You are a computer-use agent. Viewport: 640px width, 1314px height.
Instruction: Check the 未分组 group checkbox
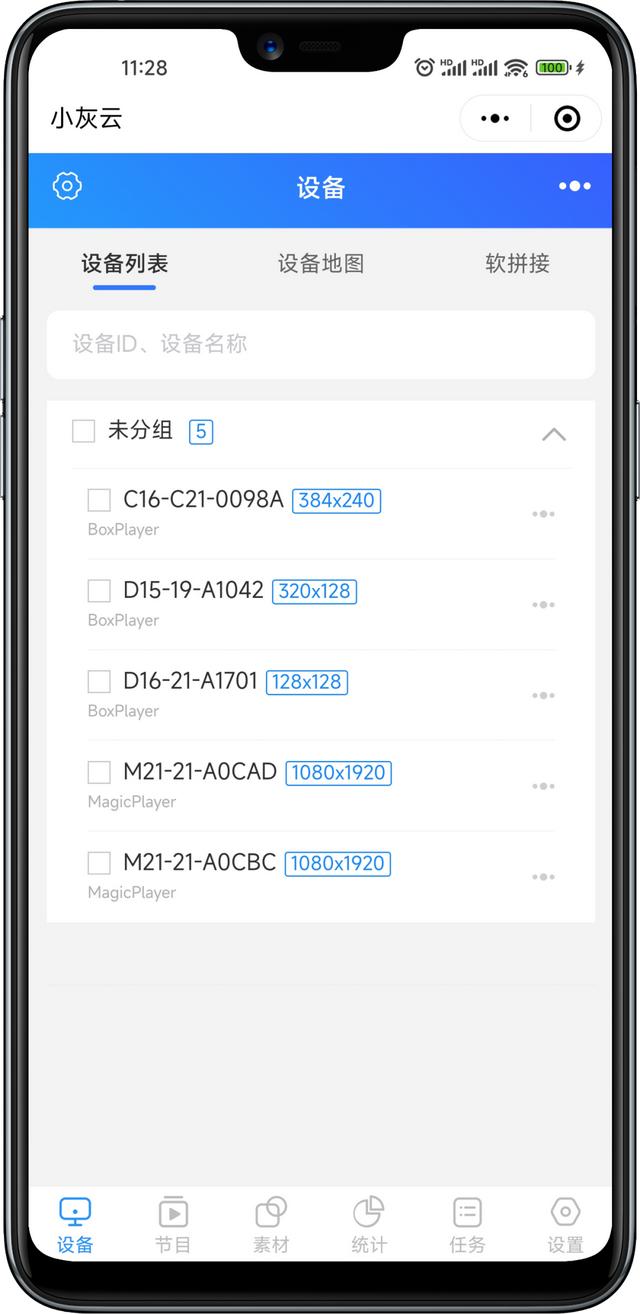pos(83,431)
